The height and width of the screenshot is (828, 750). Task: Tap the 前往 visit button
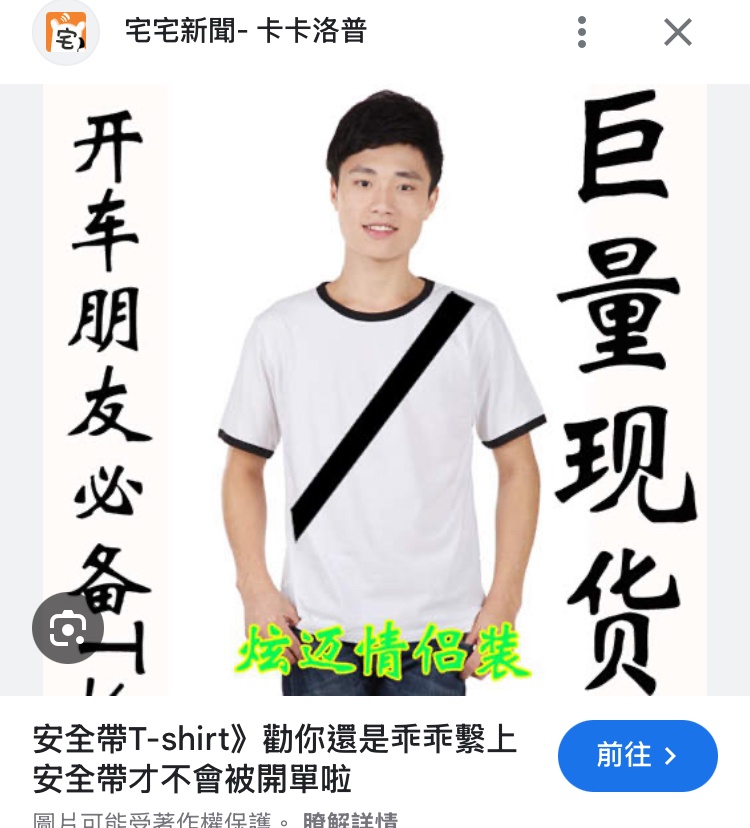[637, 755]
